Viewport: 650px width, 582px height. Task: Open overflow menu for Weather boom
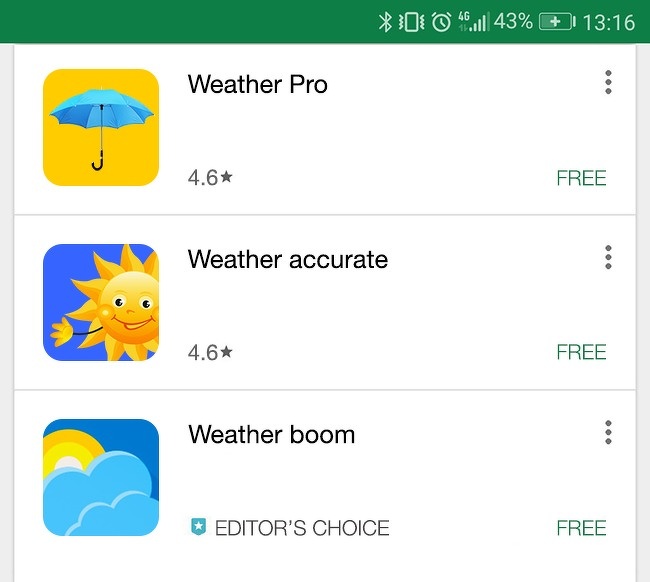pyautogui.click(x=608, y=433)
